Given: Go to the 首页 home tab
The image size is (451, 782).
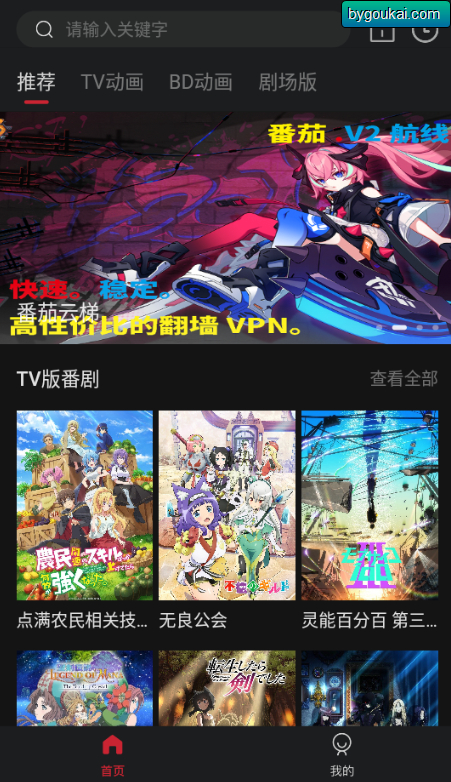Looking at the screenshot, I should click(x=113, y=755).
